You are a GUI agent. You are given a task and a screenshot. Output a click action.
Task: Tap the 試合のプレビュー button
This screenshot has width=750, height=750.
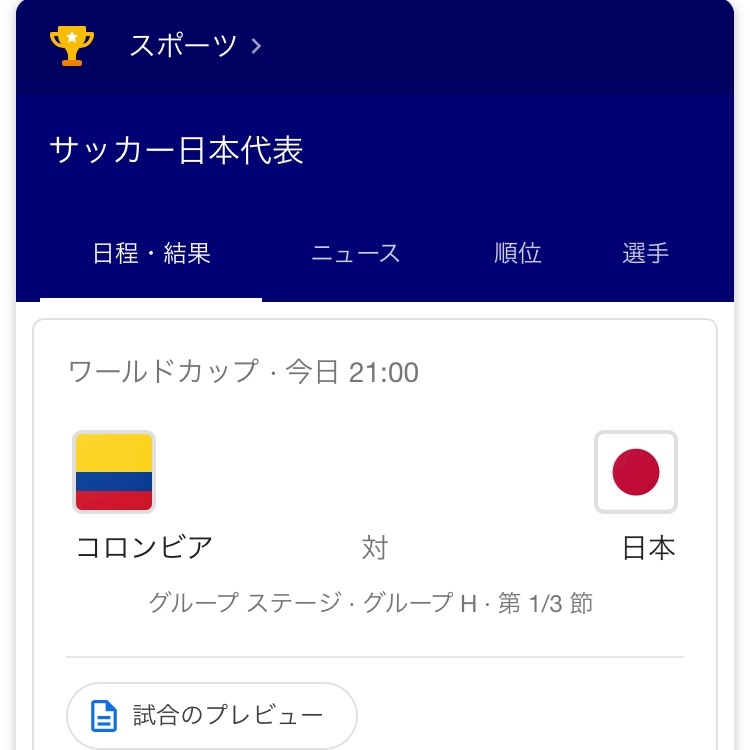tap(211, 716)
